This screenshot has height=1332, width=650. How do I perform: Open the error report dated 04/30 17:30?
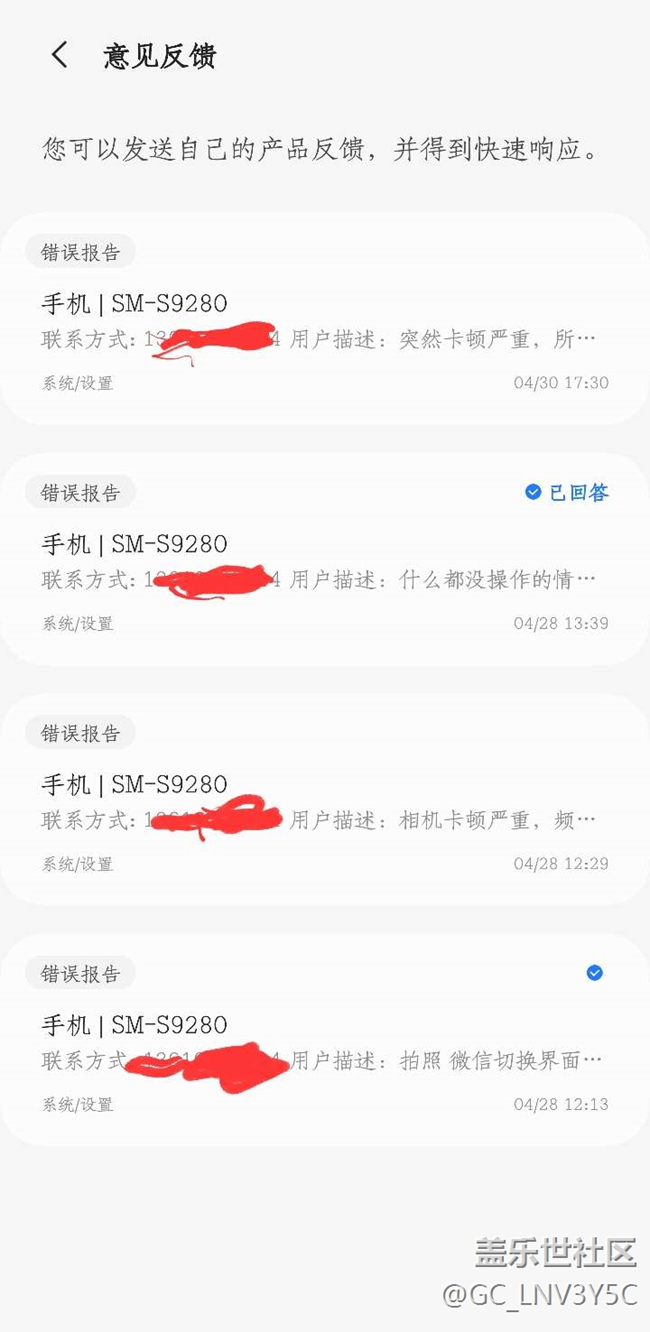[324, 318]
